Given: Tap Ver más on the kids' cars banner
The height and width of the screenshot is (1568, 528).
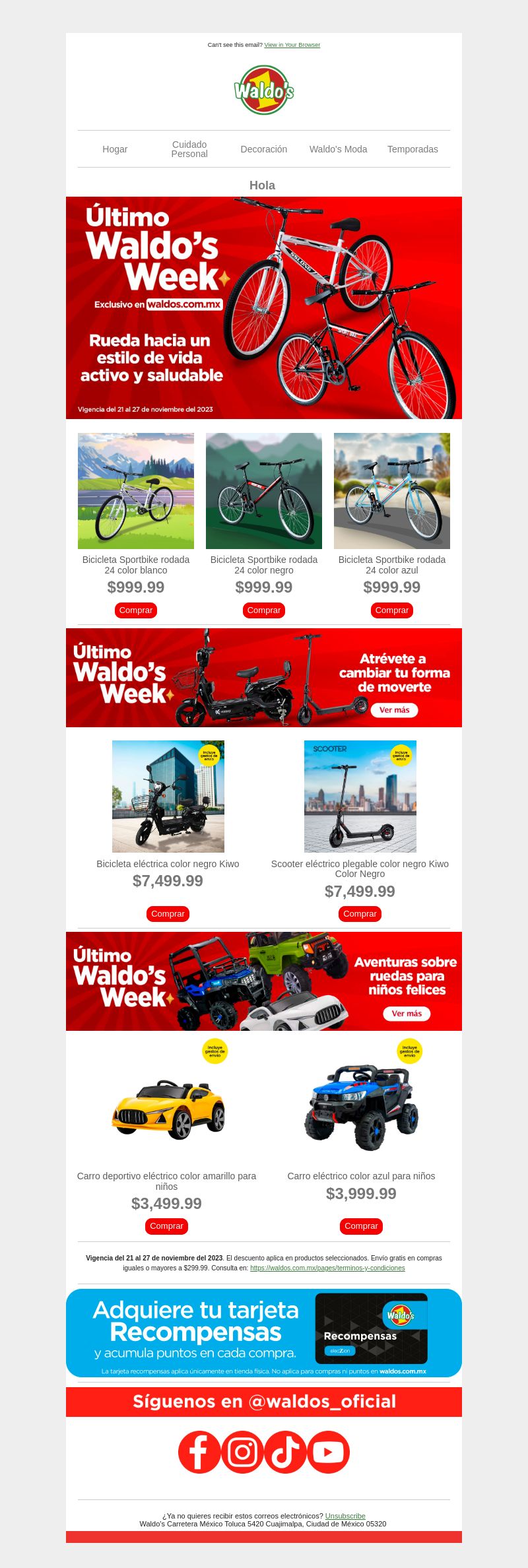Looking at the screenshot, I should click(x=407, y=1014).
